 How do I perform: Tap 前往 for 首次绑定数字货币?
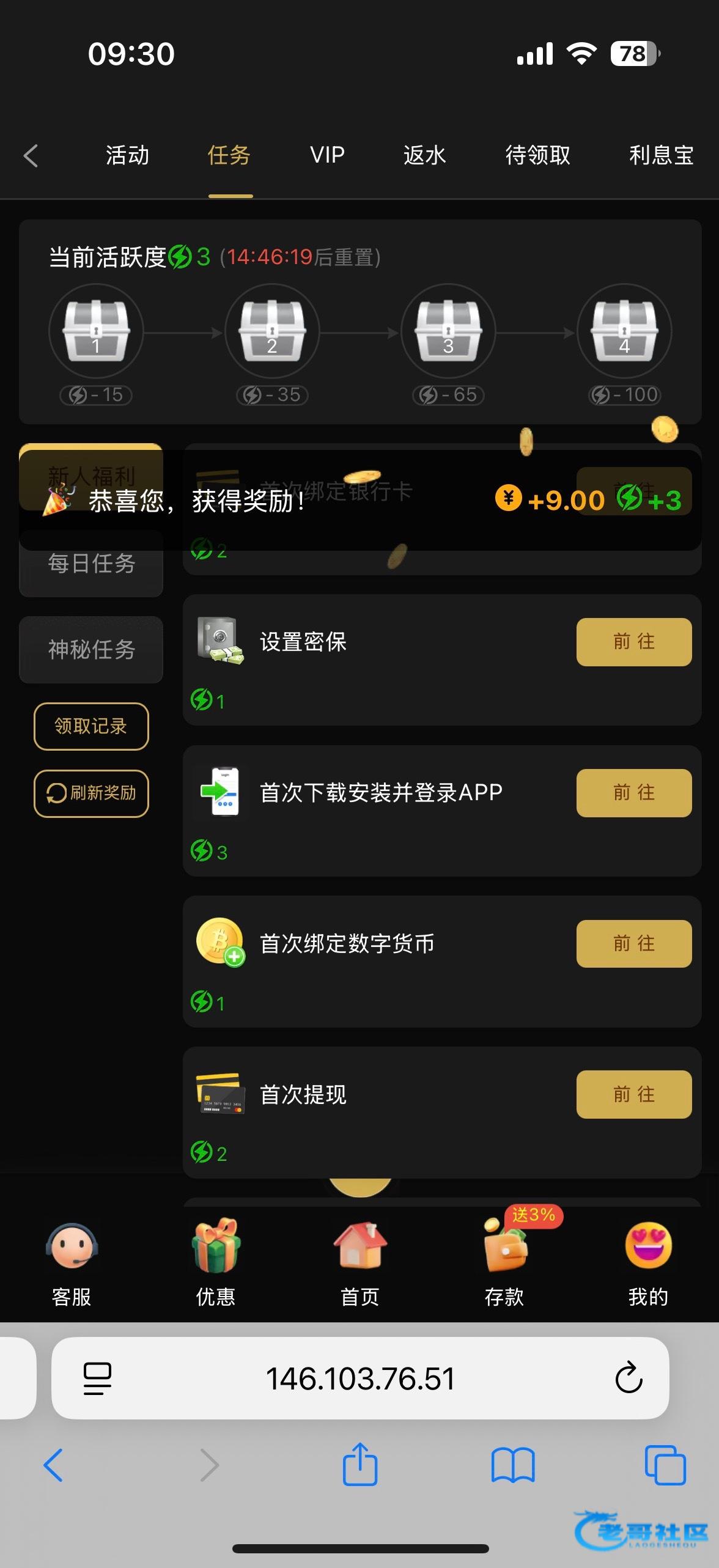[x=633, y=943]
